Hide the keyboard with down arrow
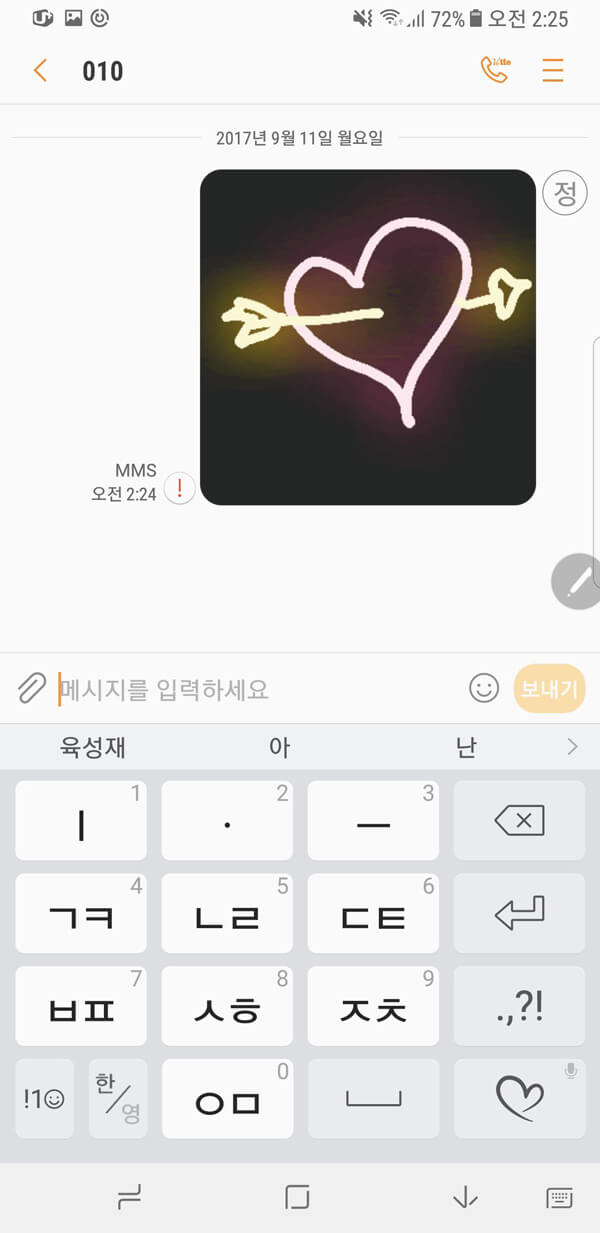This screenshot has height=1233, width=600. (464, 1197)
